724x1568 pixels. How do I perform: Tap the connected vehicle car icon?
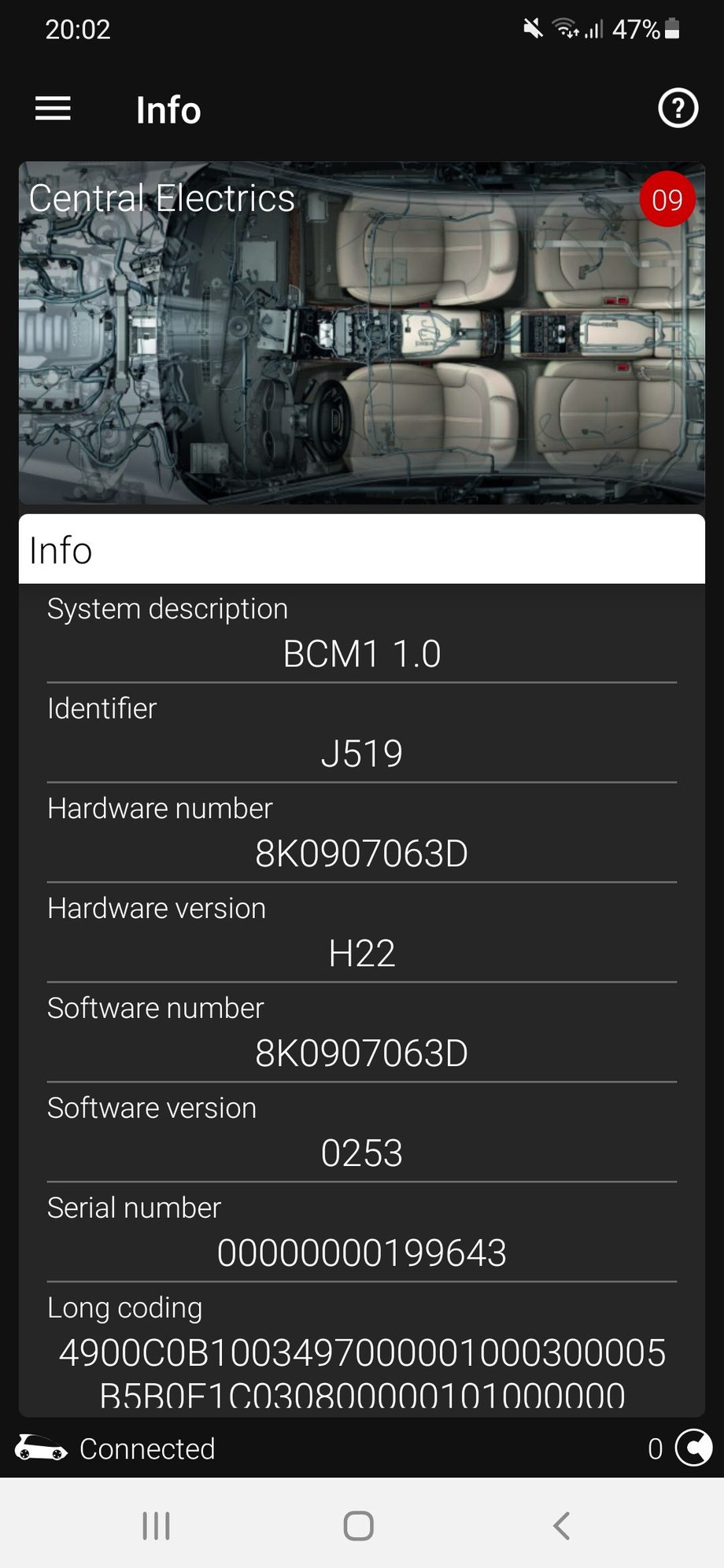pos(39,1448)
